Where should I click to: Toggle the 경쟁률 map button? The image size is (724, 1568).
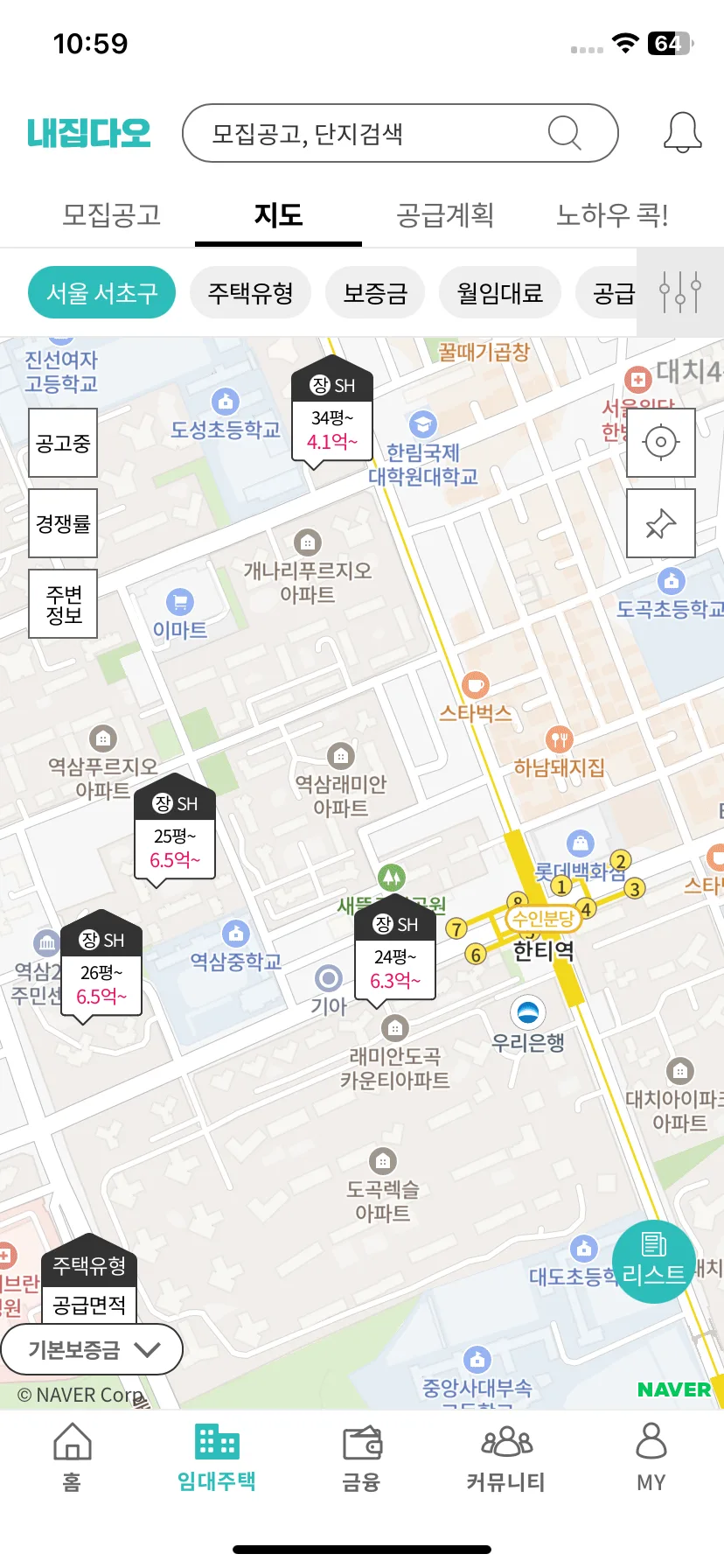coord(63,524)
